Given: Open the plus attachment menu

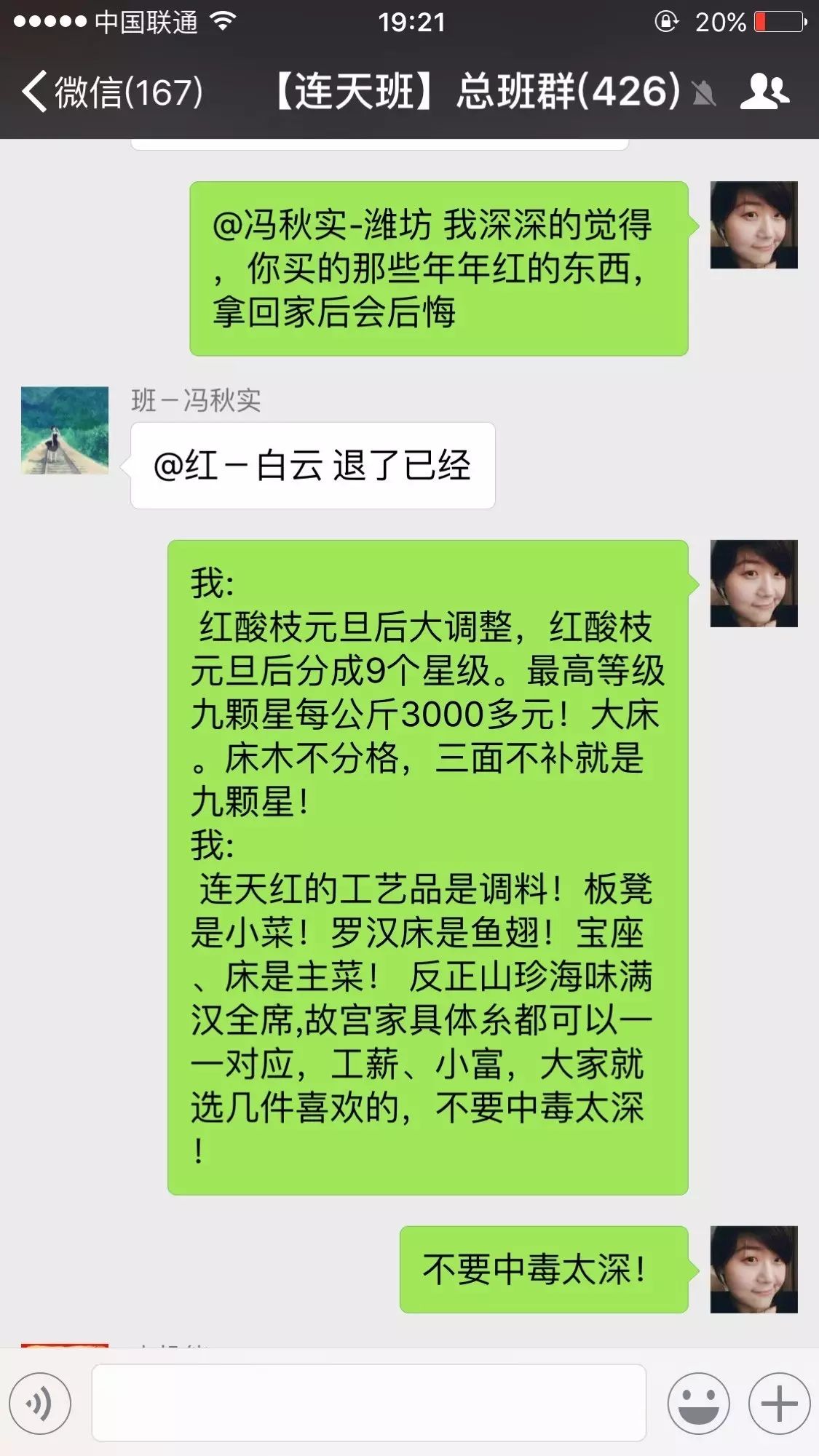Looking at the screenshot, I should (x=779, y=1404).
